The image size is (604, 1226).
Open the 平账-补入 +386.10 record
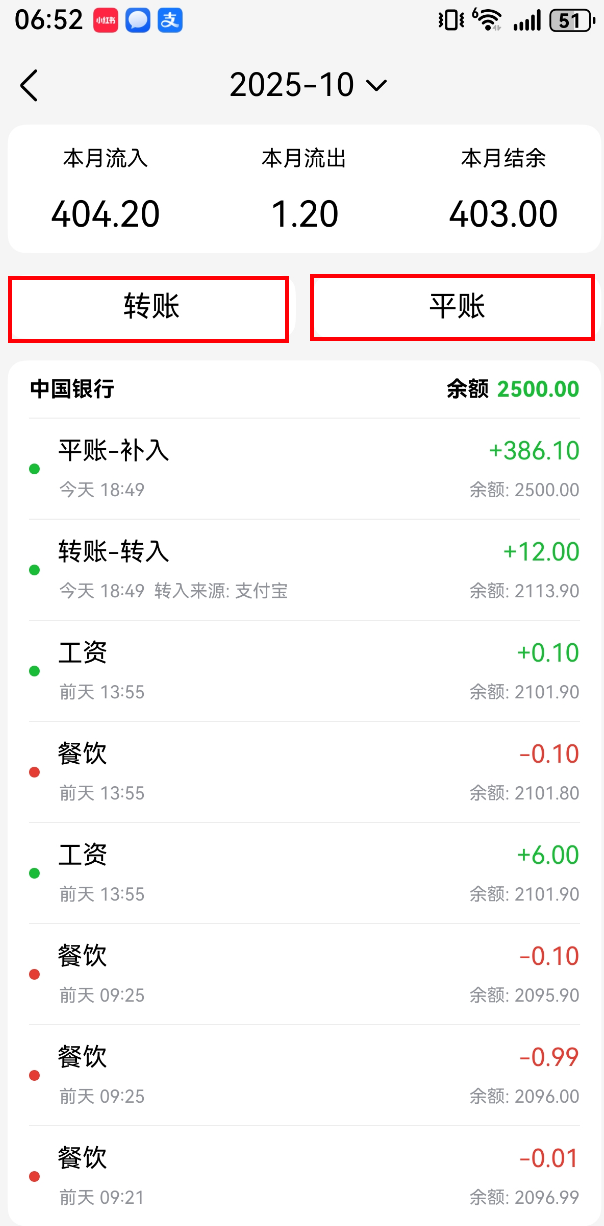[x=304, y=468]
